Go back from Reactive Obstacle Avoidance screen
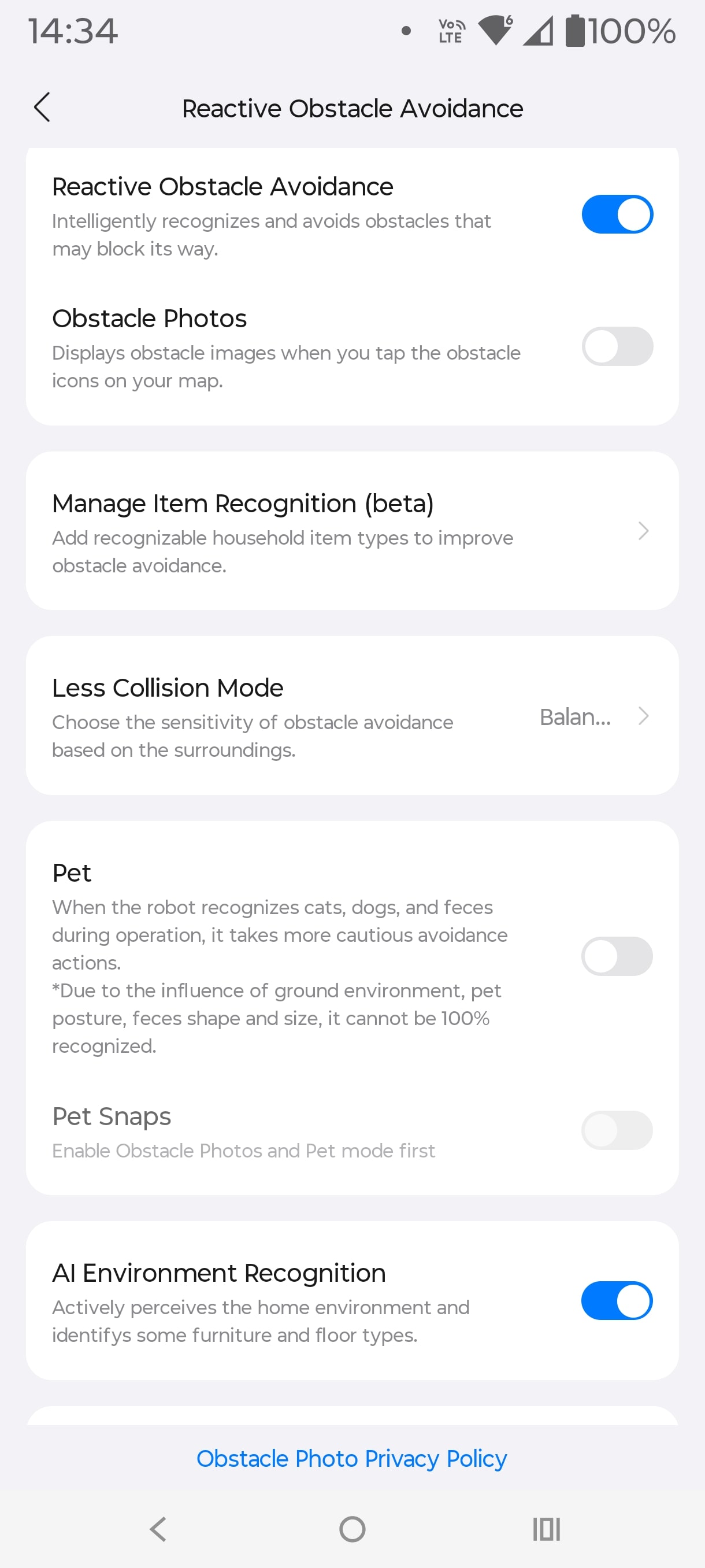Image resolution: width=705 pixels, height=1568 pixels. point(42,108)
